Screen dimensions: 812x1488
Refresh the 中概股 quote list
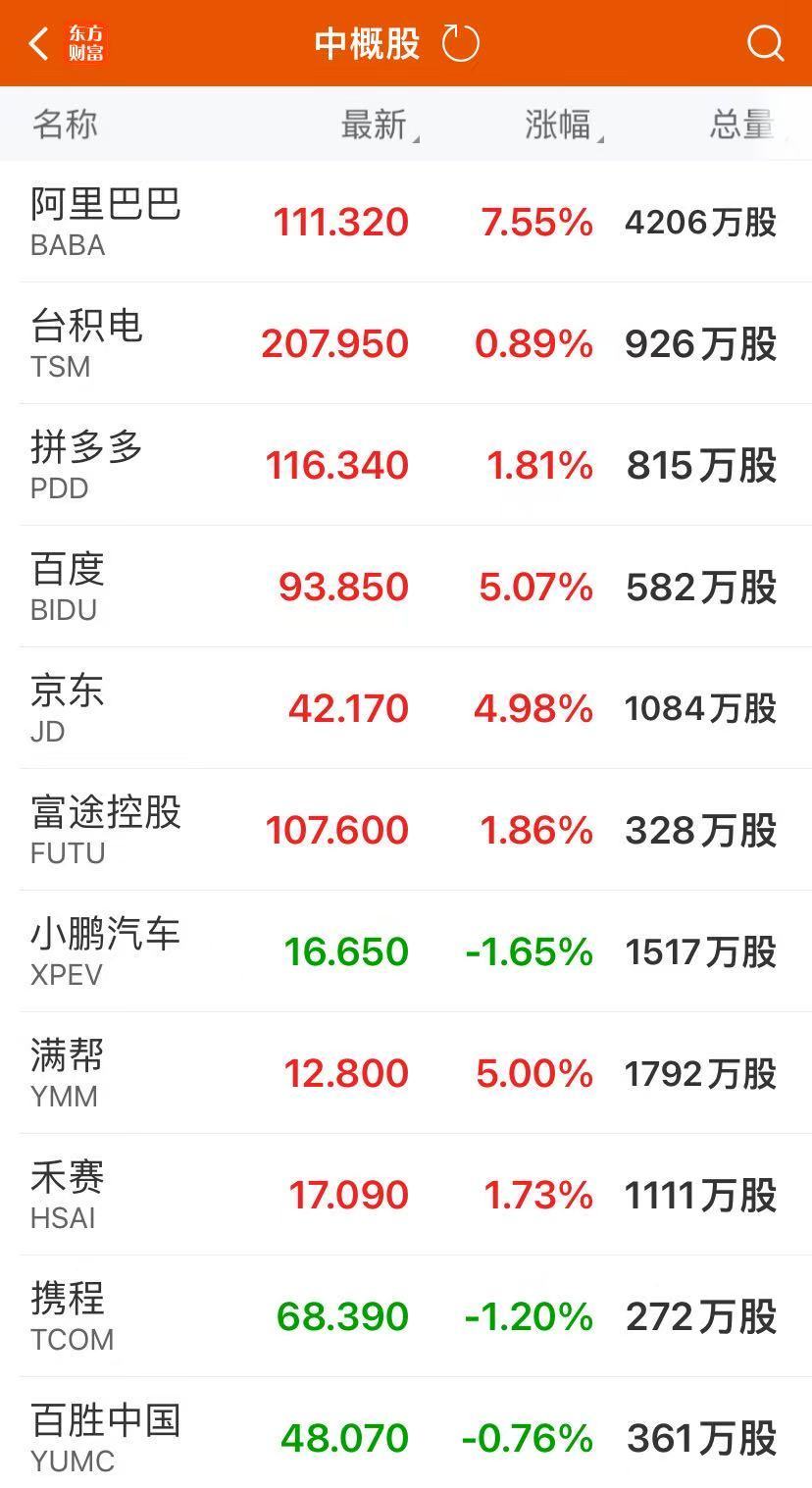pos(460,43)
